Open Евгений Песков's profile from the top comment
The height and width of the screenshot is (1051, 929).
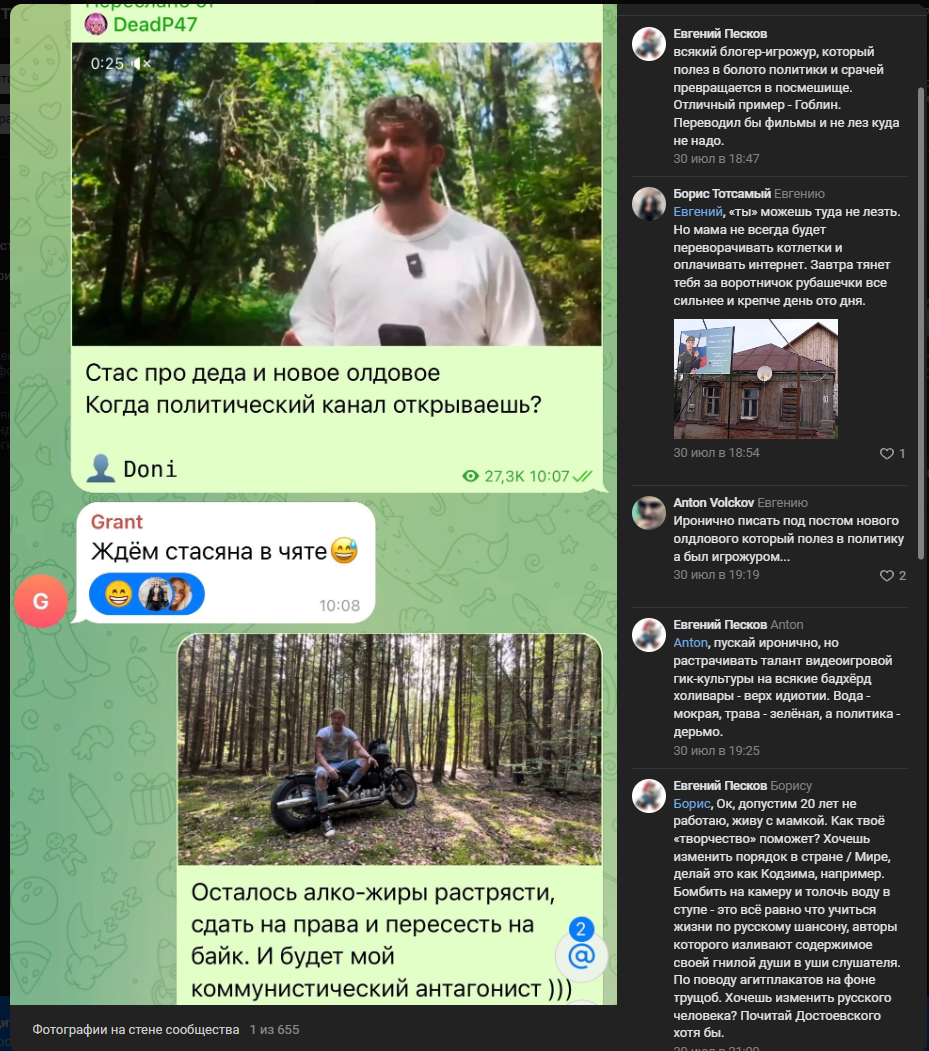pos(721,34)
